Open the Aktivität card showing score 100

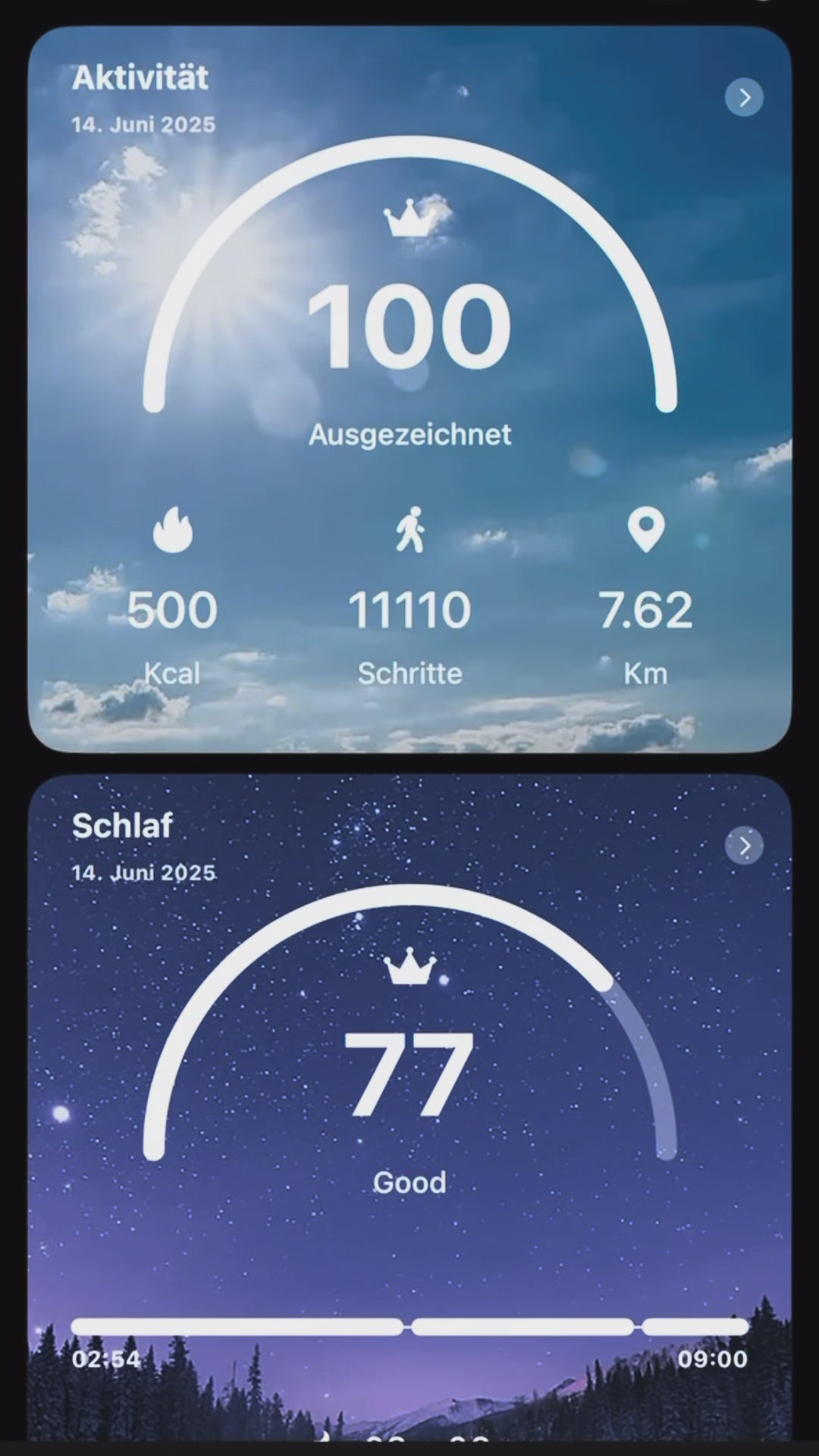409,326
